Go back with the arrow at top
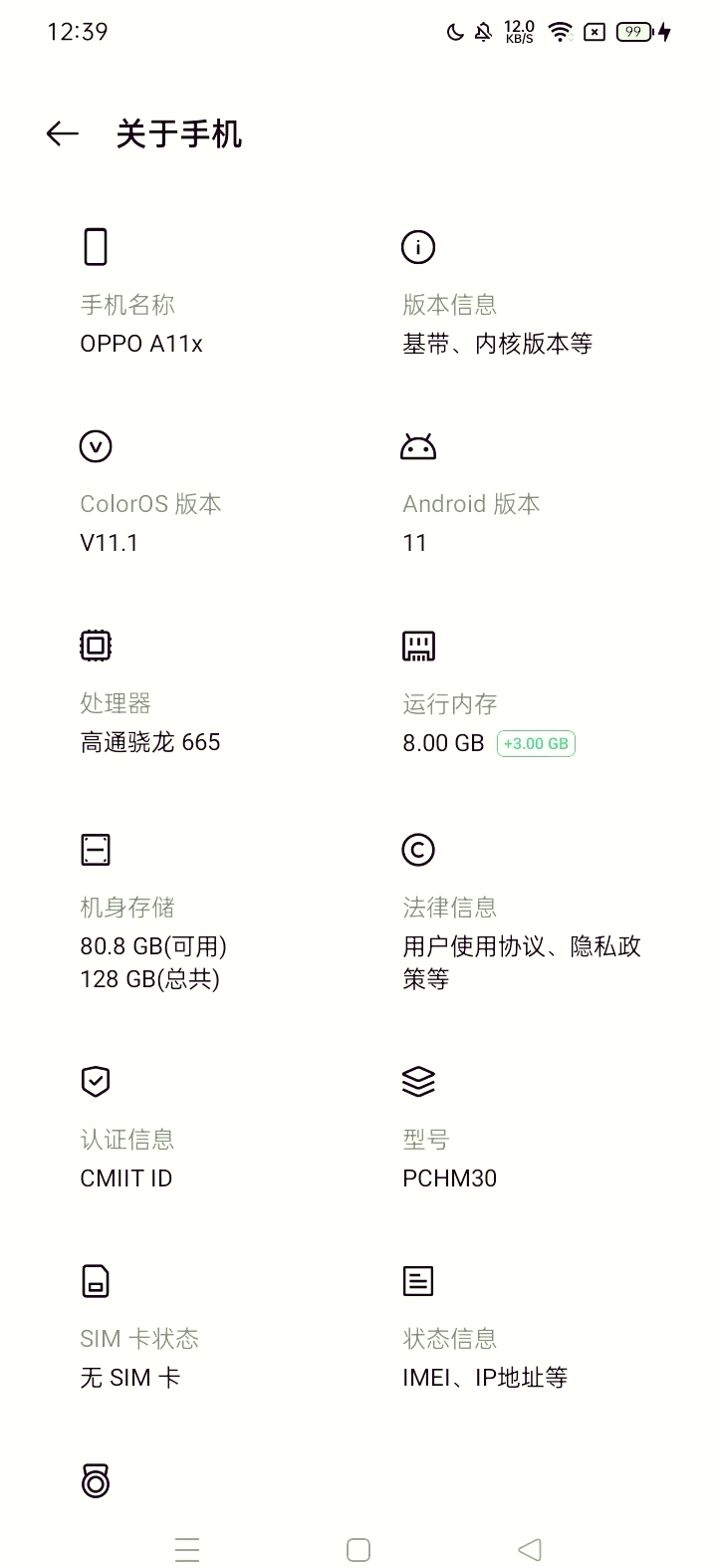 pos(62,133)
